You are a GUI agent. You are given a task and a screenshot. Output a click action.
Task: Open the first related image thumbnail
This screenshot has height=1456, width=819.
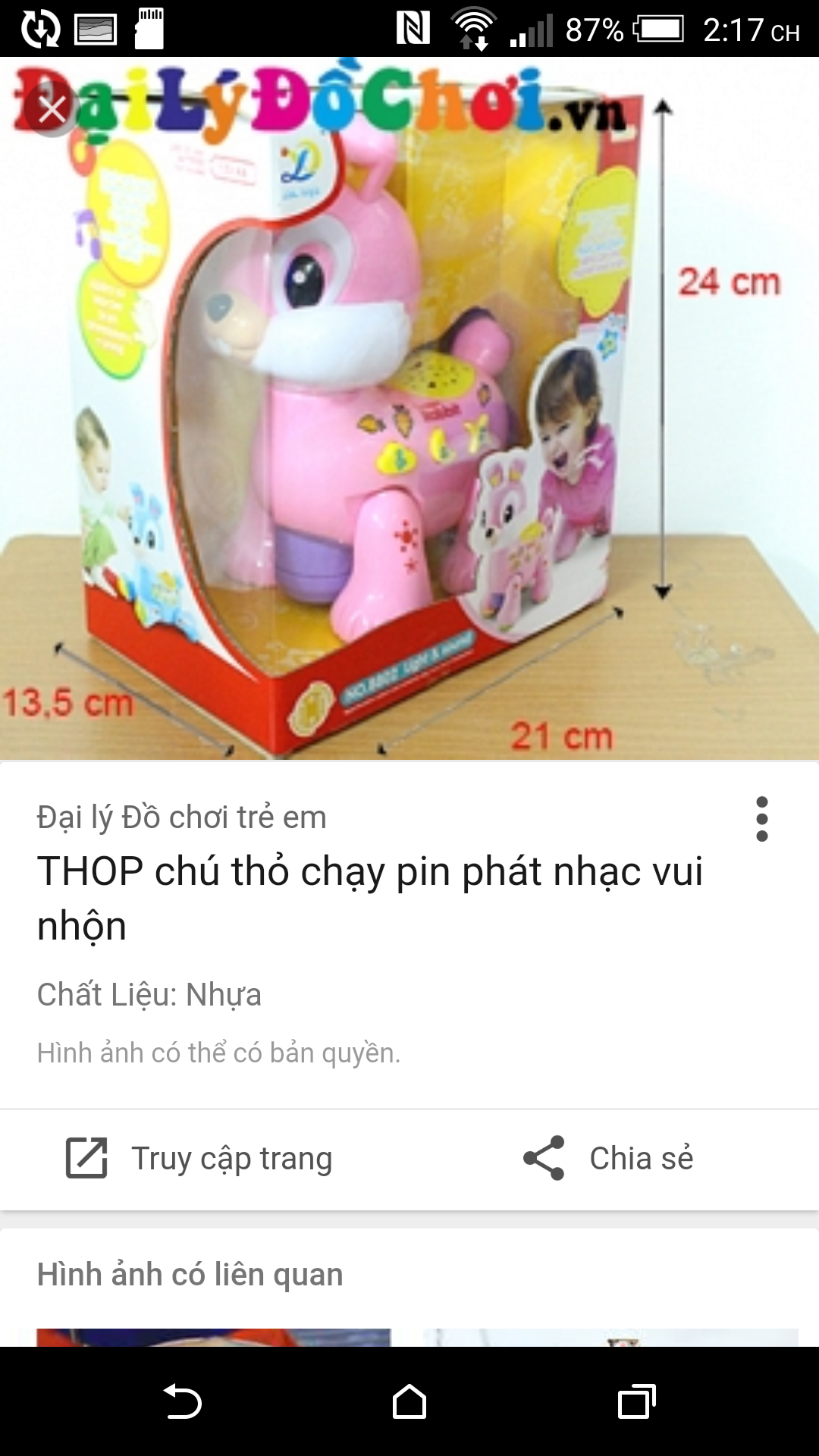[x=213, y=1337]
